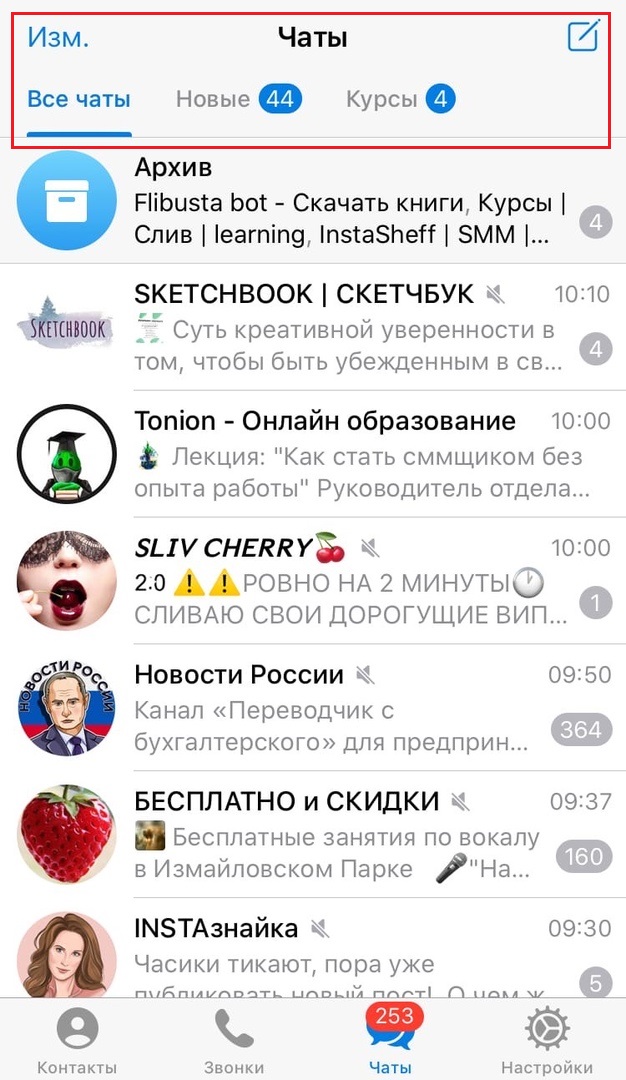Tap the compose new message icon

[582, 37]
